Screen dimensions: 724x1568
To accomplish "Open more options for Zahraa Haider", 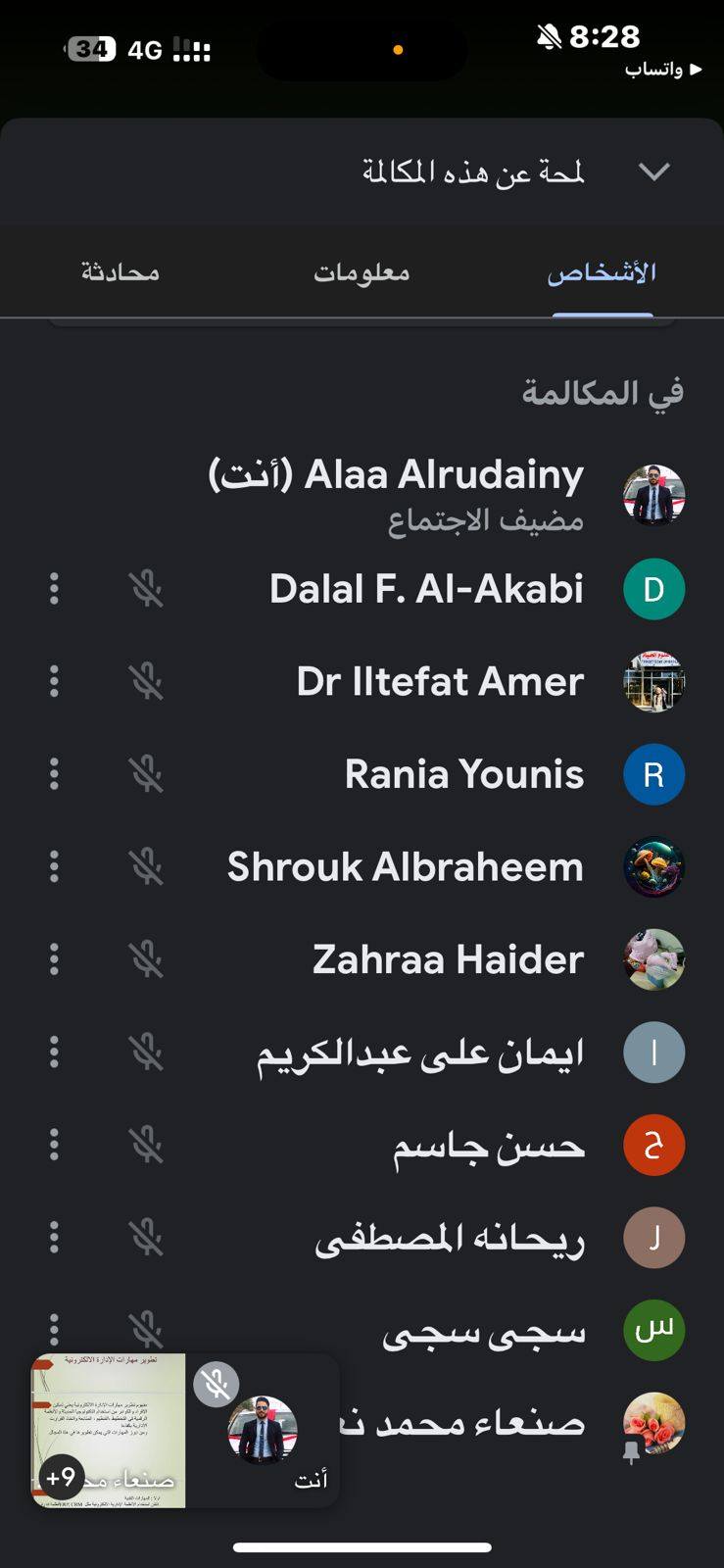I will (54, 959).
